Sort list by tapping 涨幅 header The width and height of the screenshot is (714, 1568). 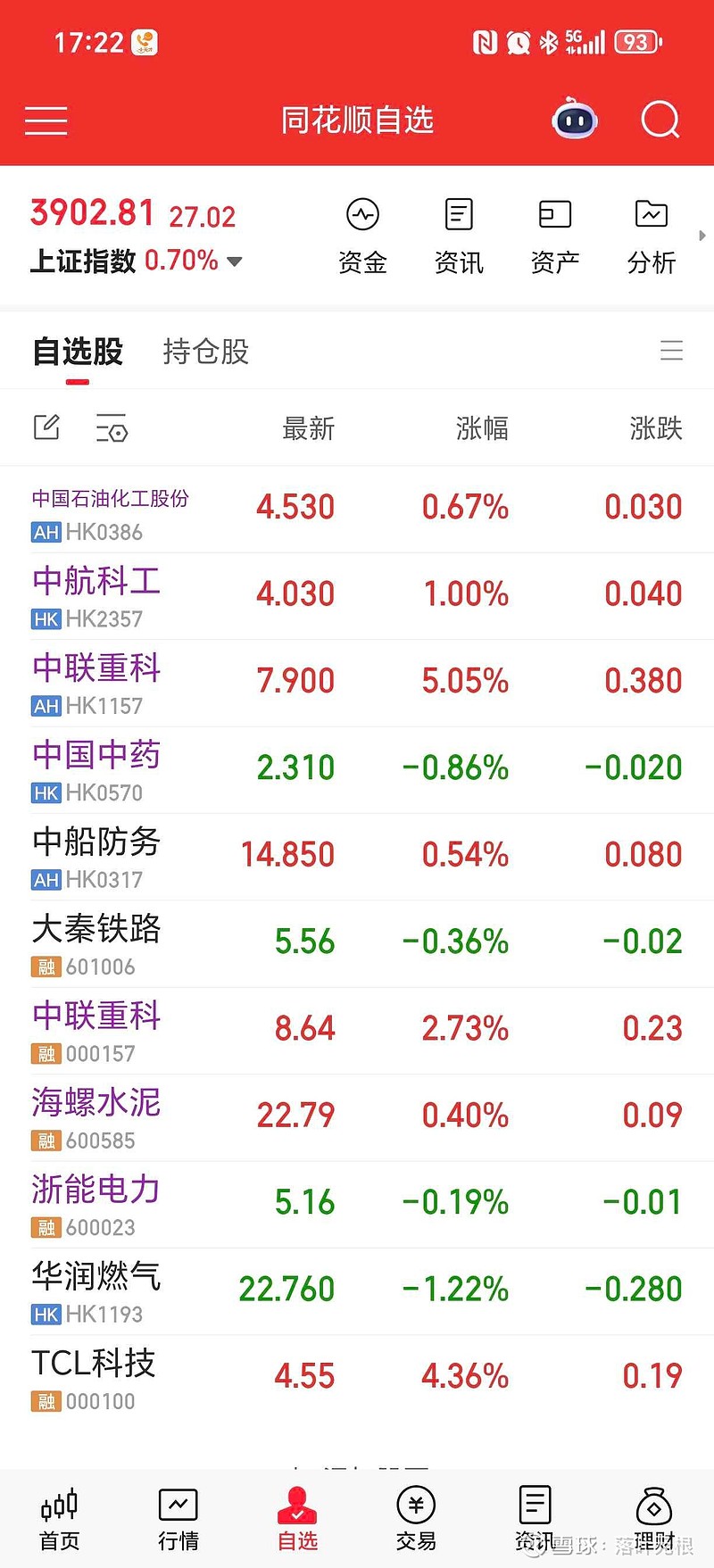tap(483, 428)
